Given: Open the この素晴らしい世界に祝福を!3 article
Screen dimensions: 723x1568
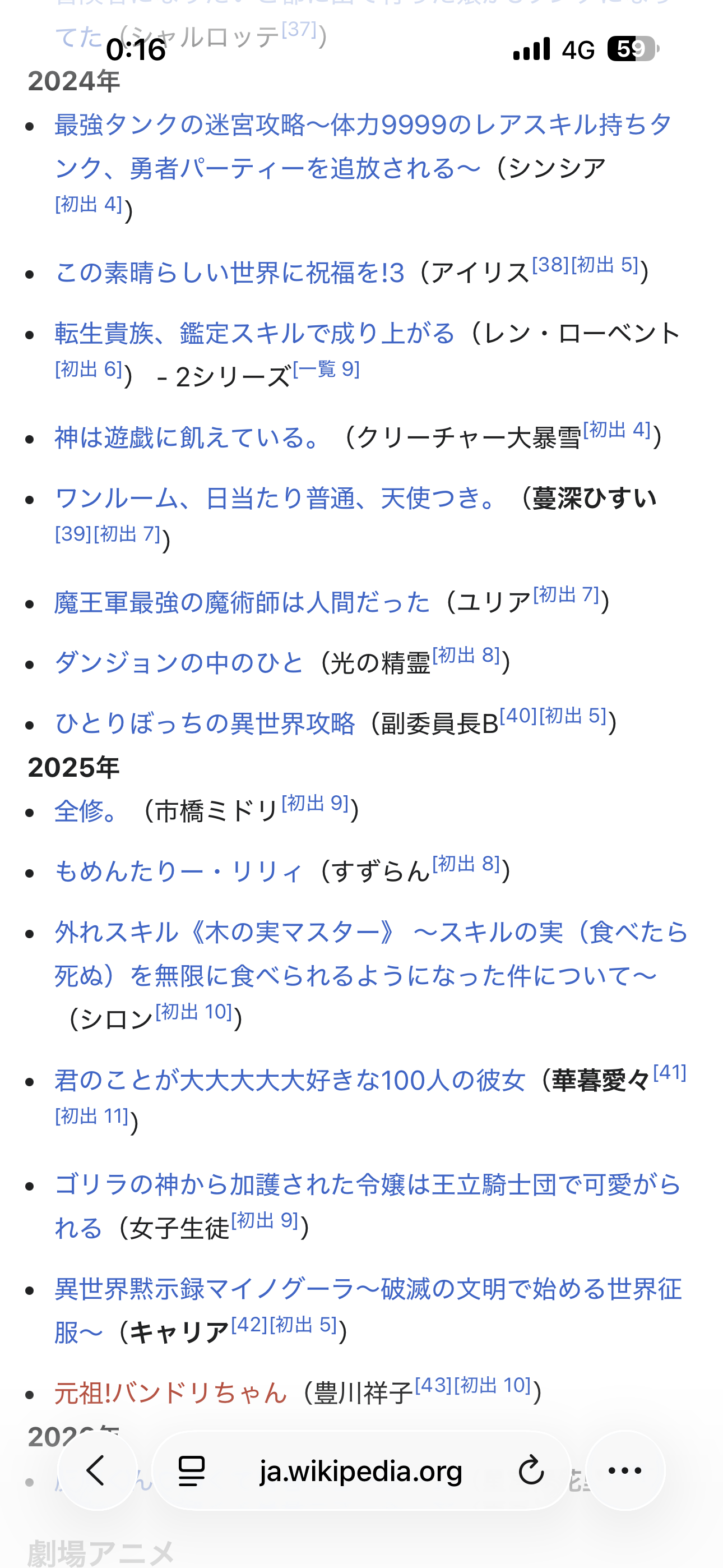Looking at the screenshot, I should tap(229, 273).
